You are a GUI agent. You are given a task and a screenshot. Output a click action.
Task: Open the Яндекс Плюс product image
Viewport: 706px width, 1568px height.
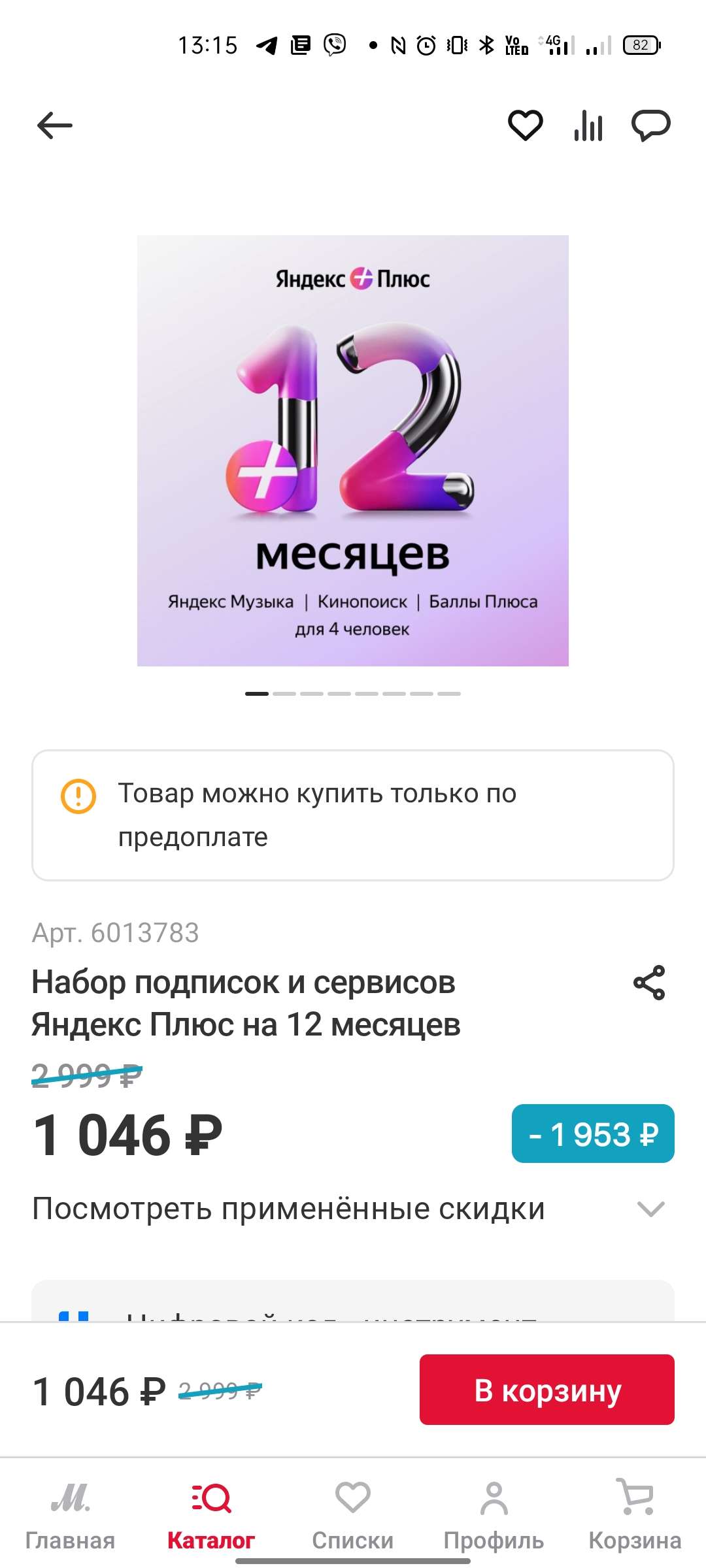tap(353, 451)
